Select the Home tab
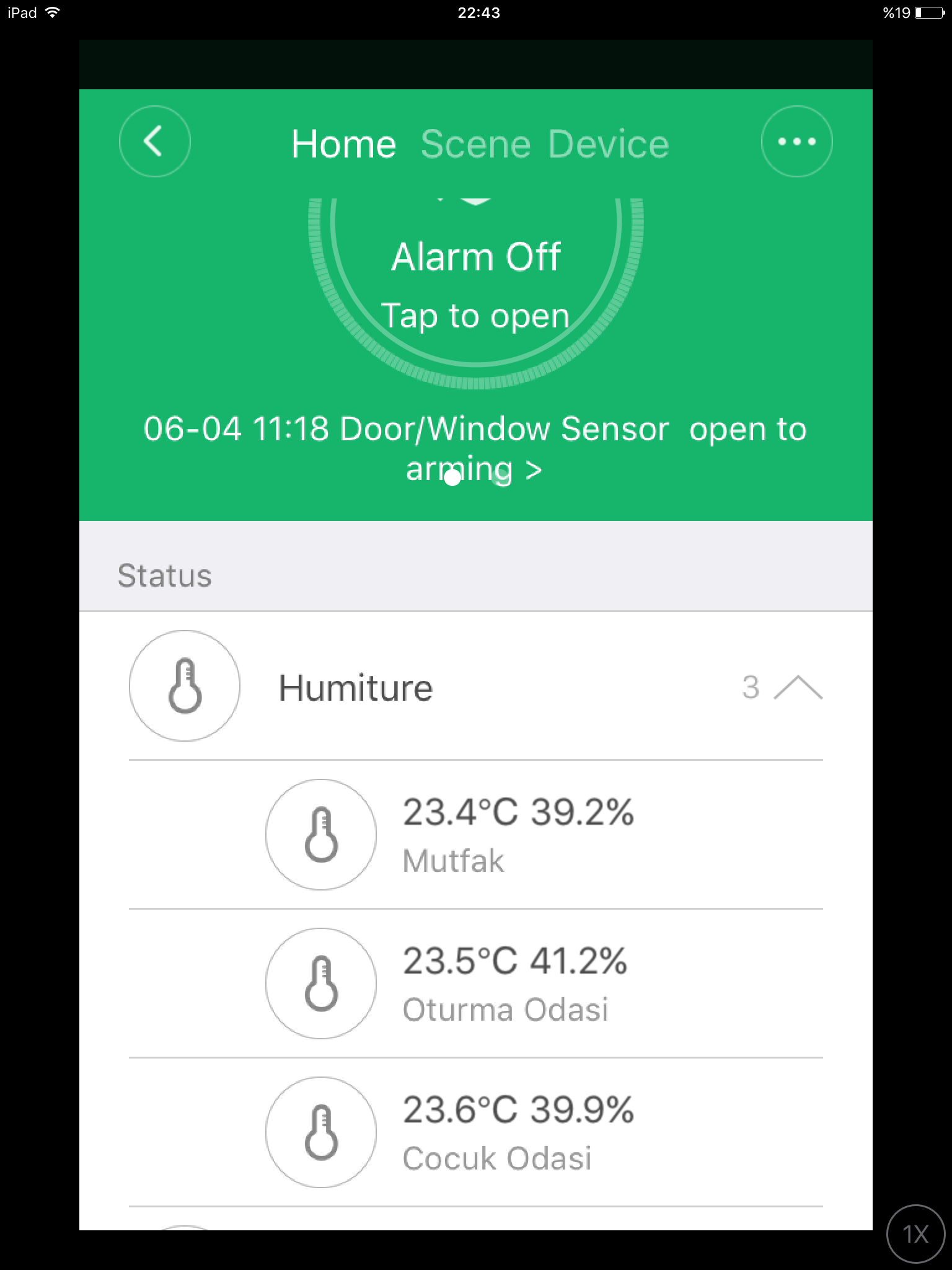The height and width of the screenshot is (1270, 952). (x=343, y=144)
